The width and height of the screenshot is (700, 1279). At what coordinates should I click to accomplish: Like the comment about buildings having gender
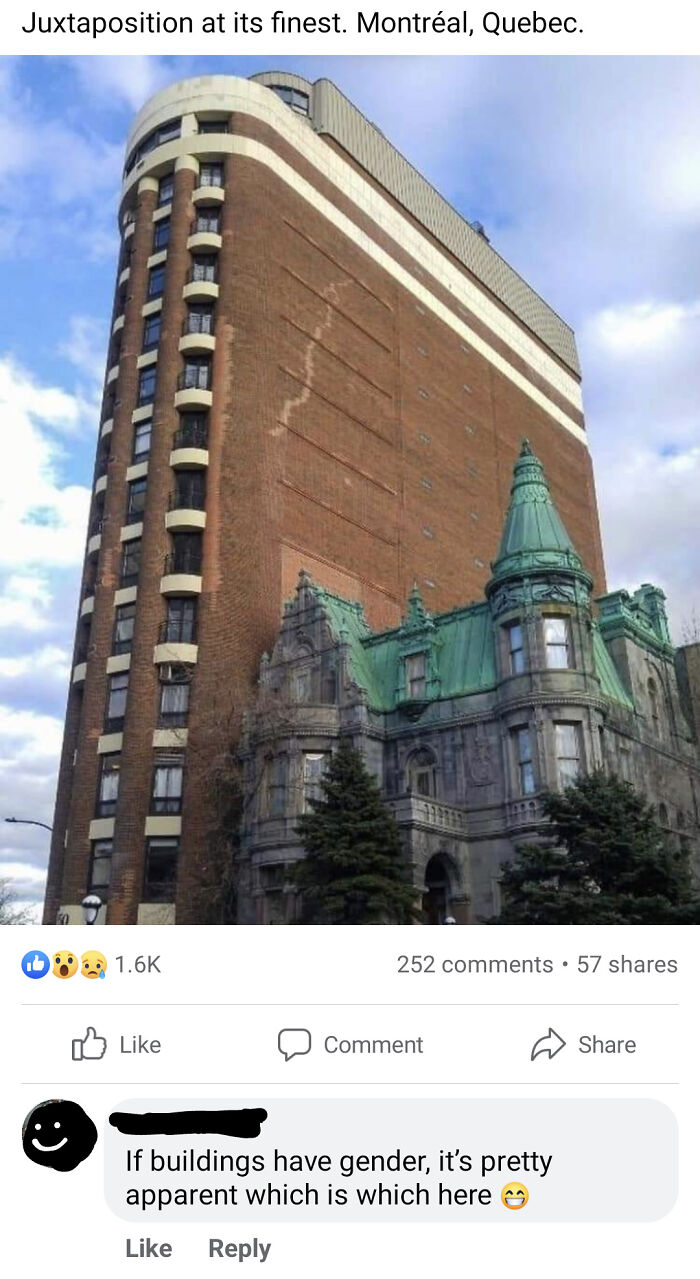coord(148,1248)
